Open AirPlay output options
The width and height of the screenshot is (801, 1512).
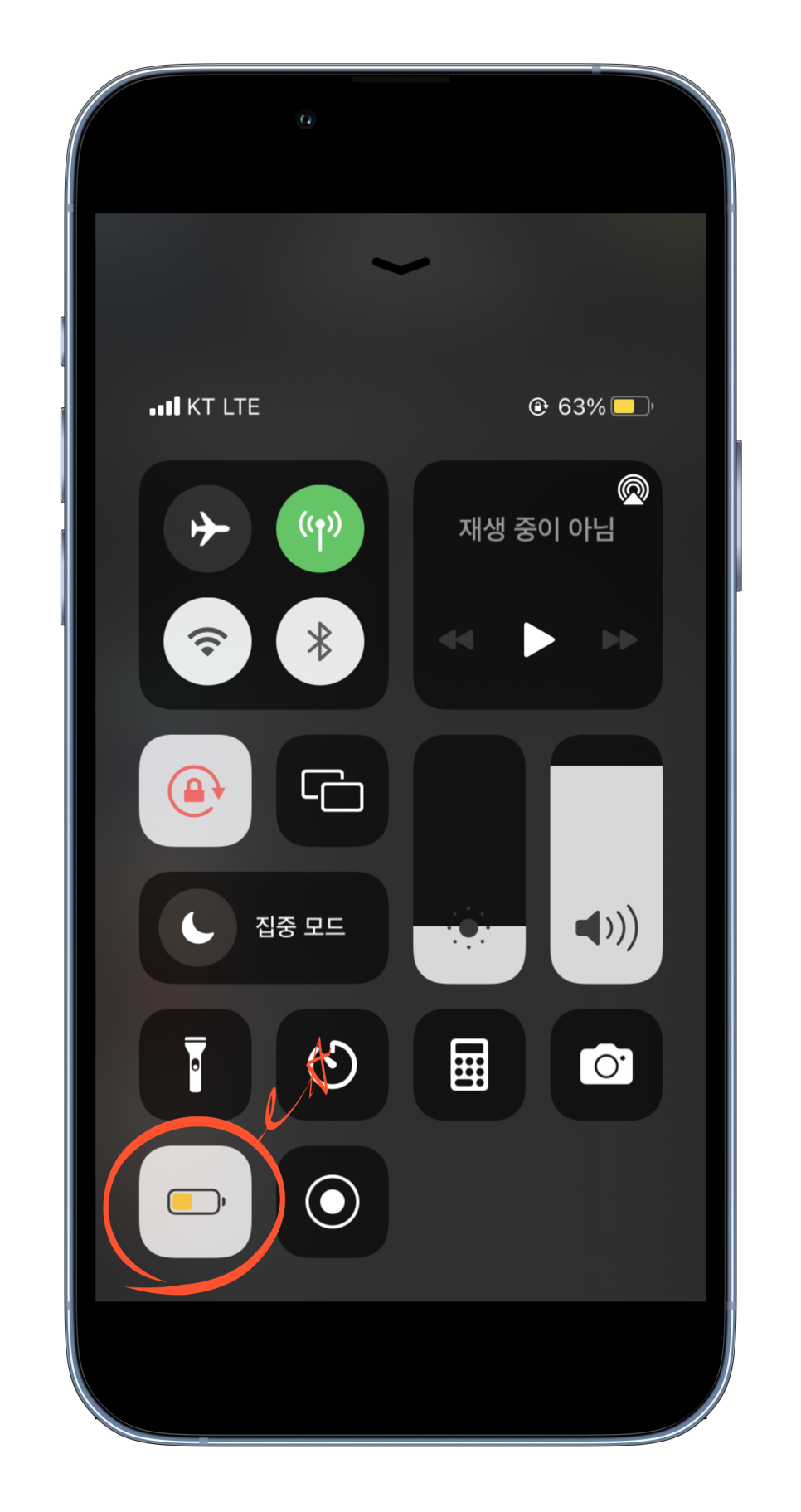[633, 489]
